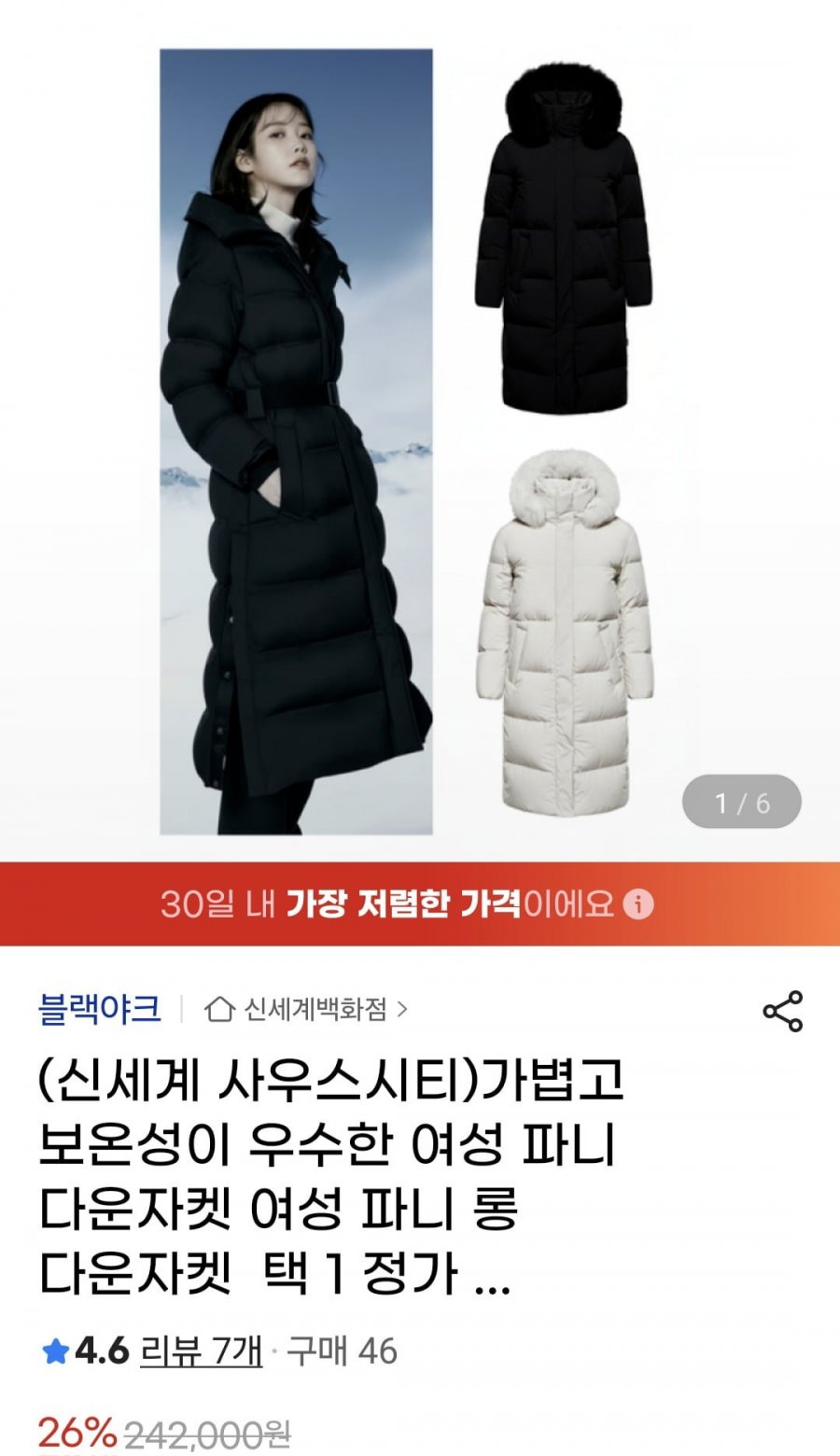This screenshot has width=840, height=1456.
Task: Tap the info icon on the lowest price banner
Action: click(638, 903)
